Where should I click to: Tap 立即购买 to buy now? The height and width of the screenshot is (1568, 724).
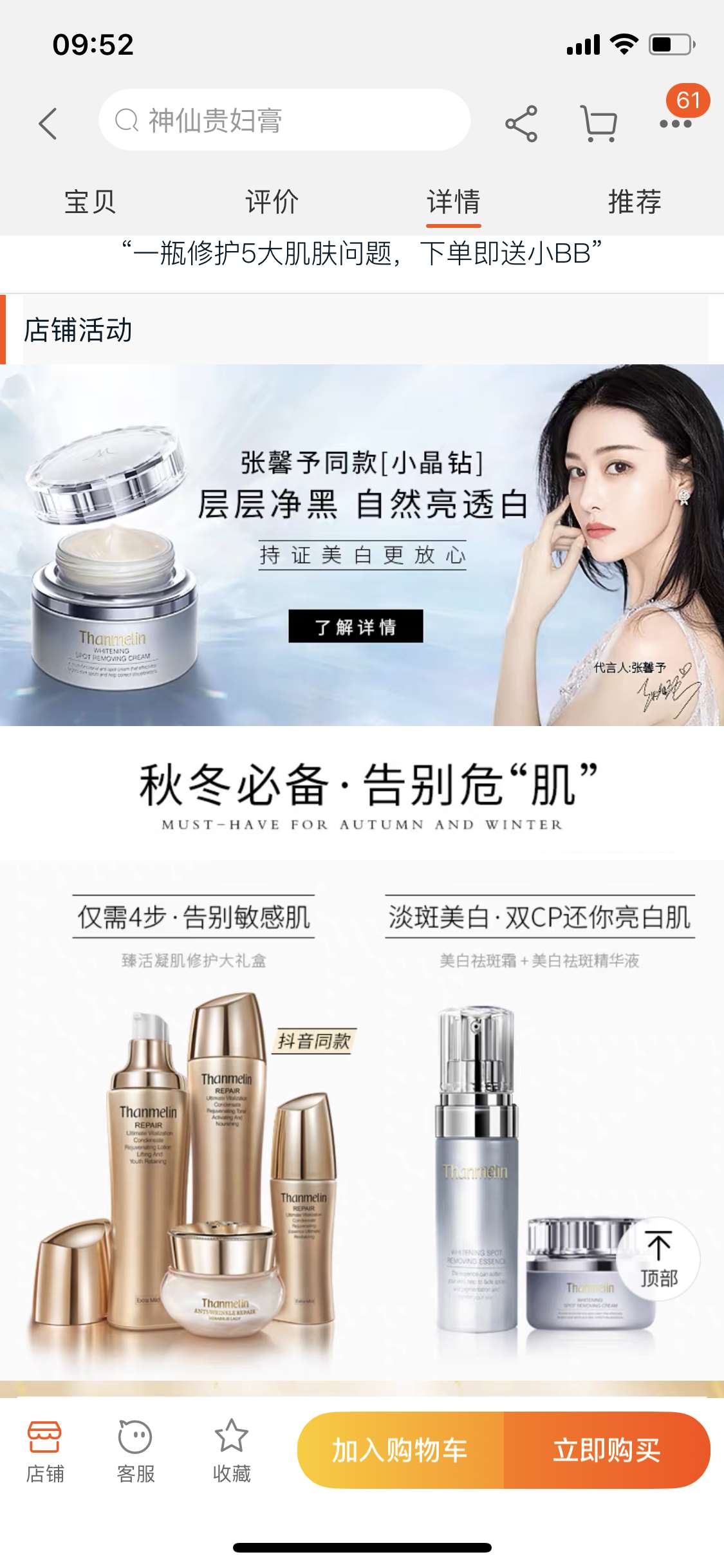click(607, 1450)
